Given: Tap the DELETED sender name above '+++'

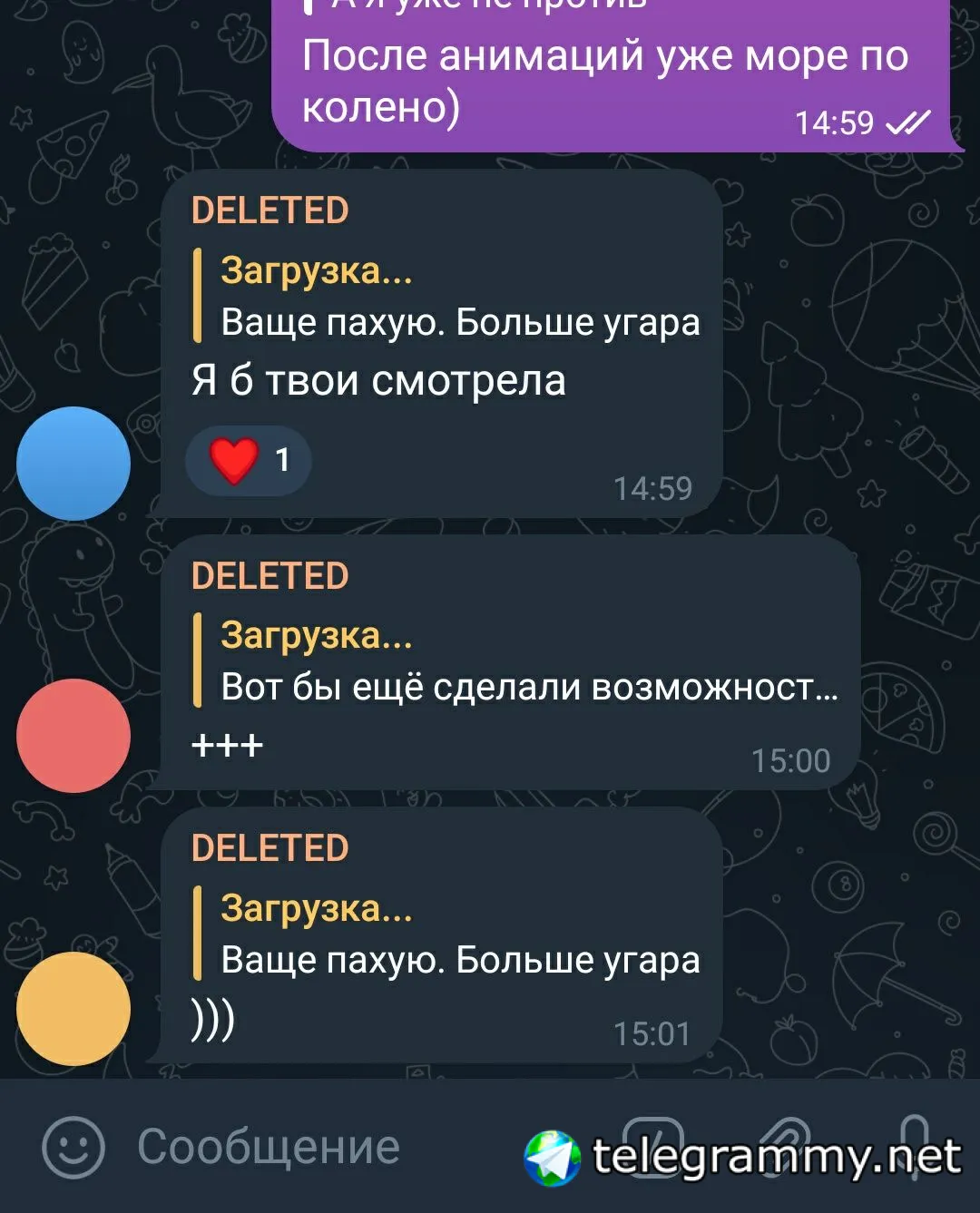Looking at the screenshot, I should coord(270,576).
